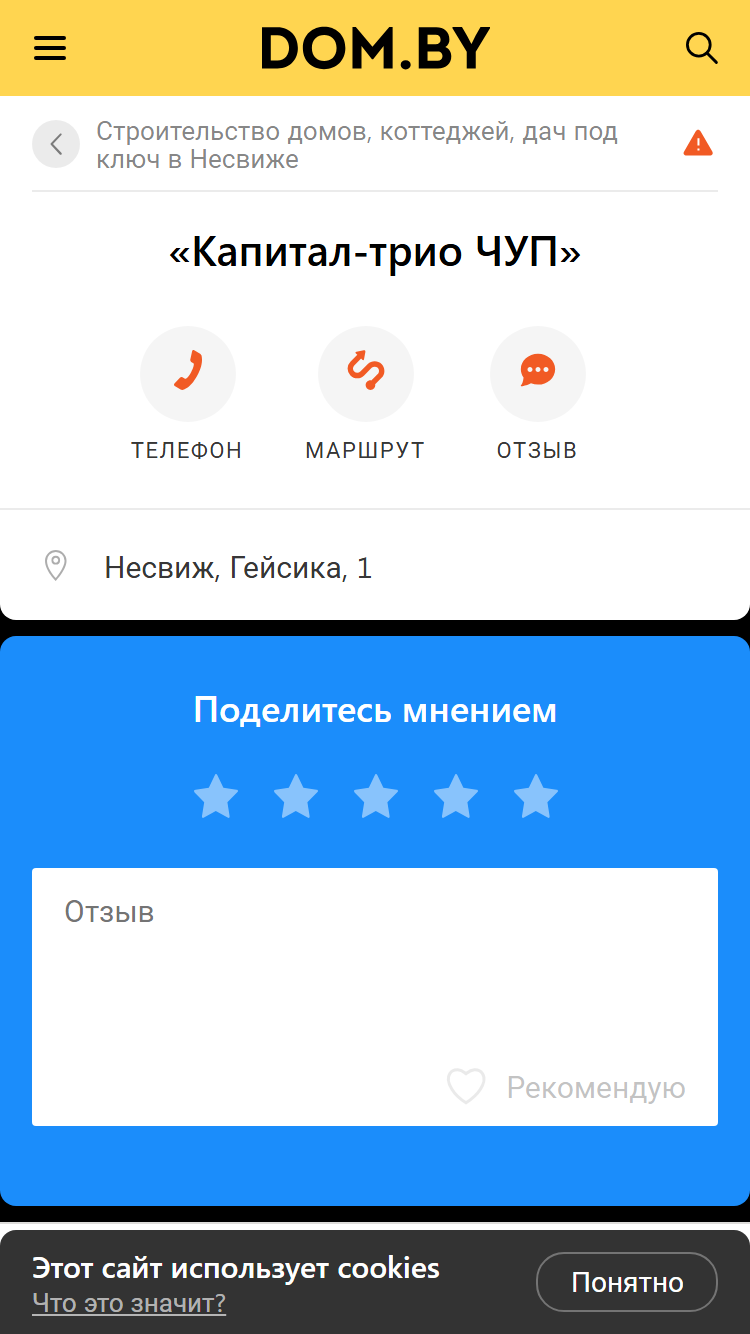This screenshot has height=1334, width=750.
Task: Open the Что это значит? link
Action: click(x=129, y=1303)
